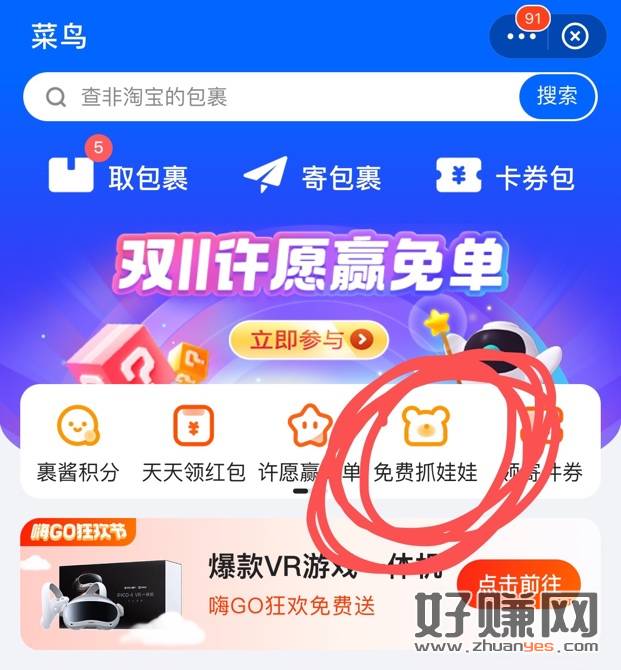Open the 卡券包 coupon wallet
Viewport: 621px width, 670px height.
click(506, 177)
